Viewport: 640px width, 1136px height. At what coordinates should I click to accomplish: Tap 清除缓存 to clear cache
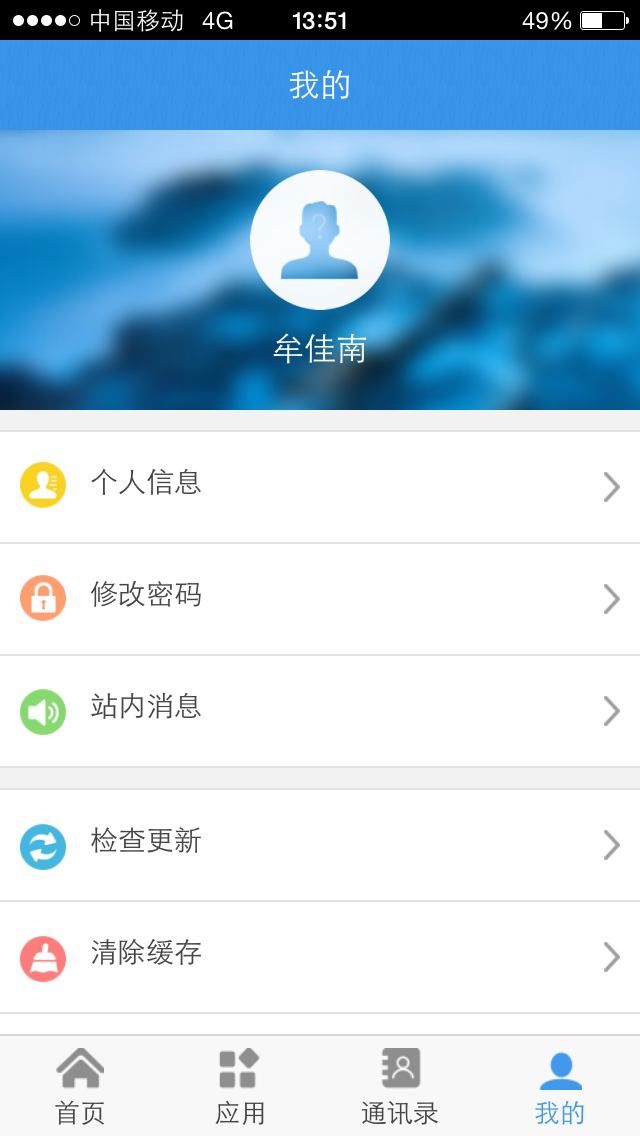pyautogui.click(x=320, y=957)
